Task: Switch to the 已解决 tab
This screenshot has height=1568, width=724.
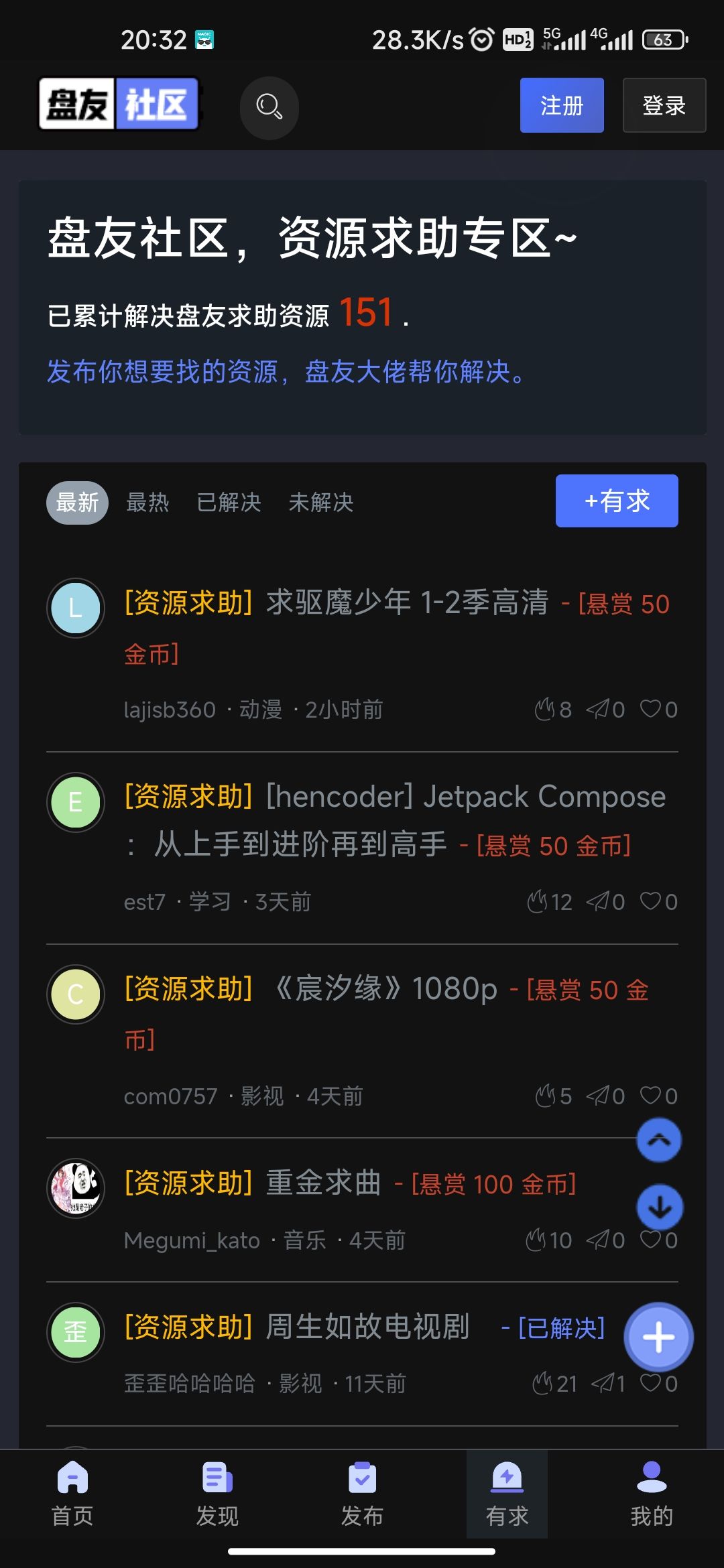Action: coord(229,501)
